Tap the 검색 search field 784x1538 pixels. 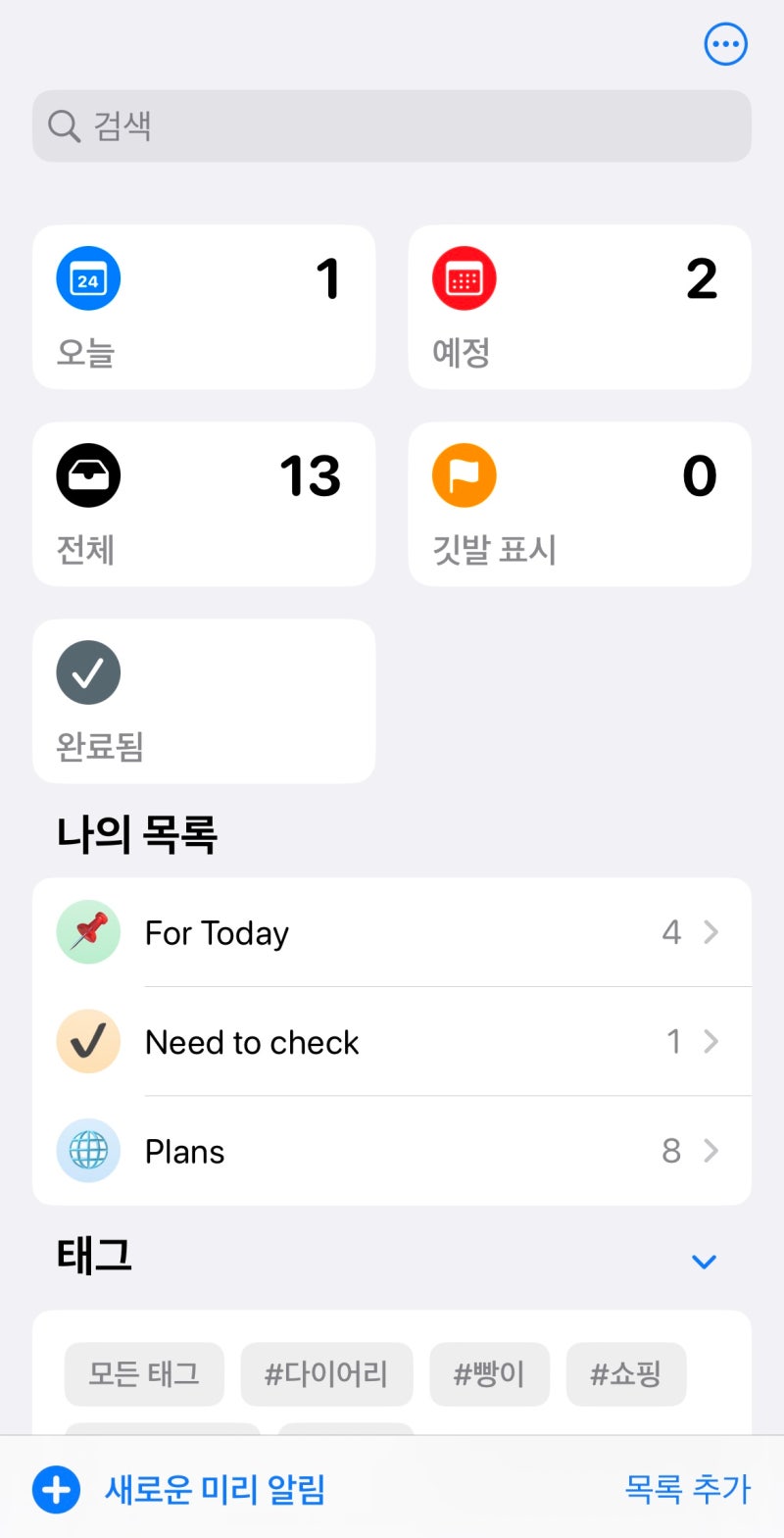click(392, 125)
